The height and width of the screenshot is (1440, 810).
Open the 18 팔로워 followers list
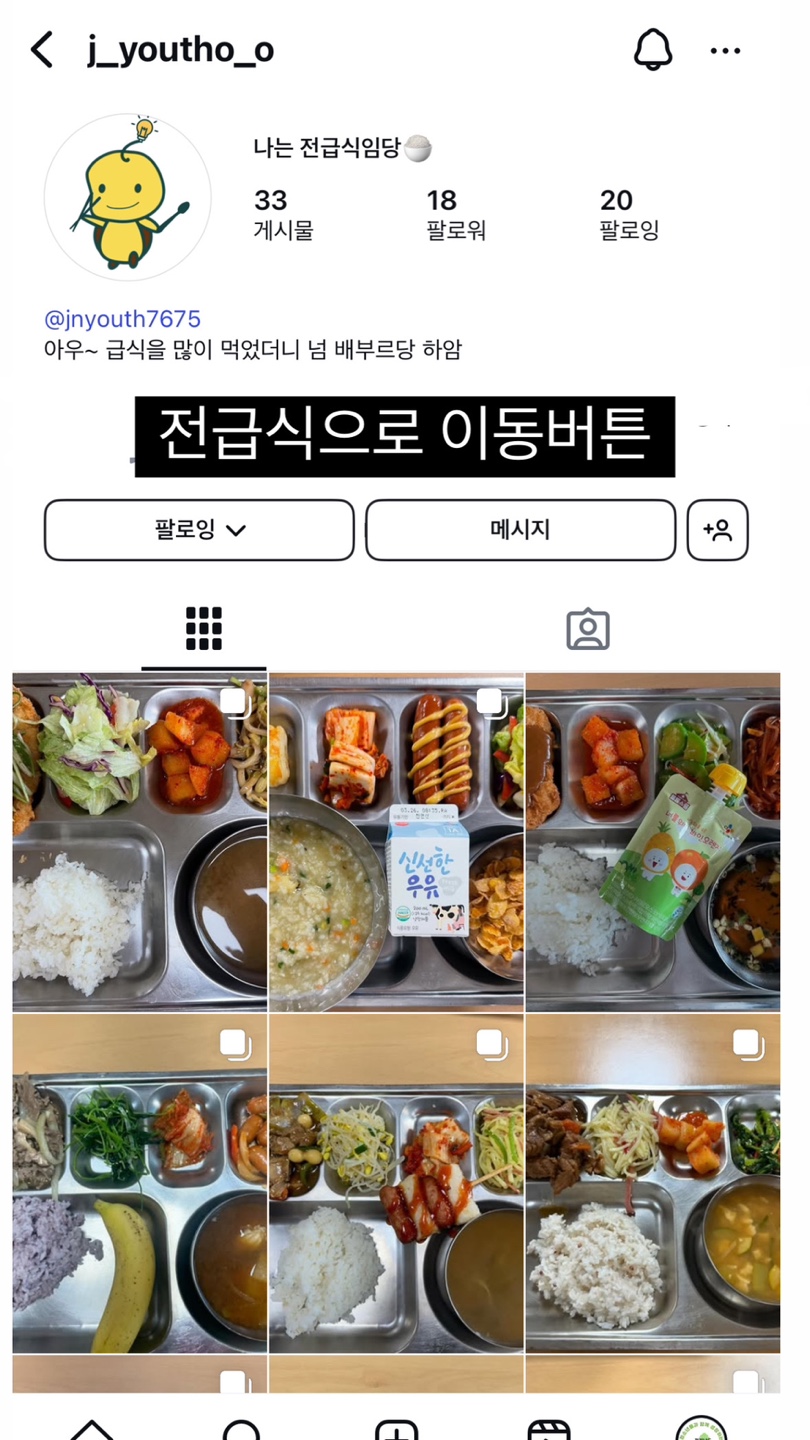coord(455,213)
